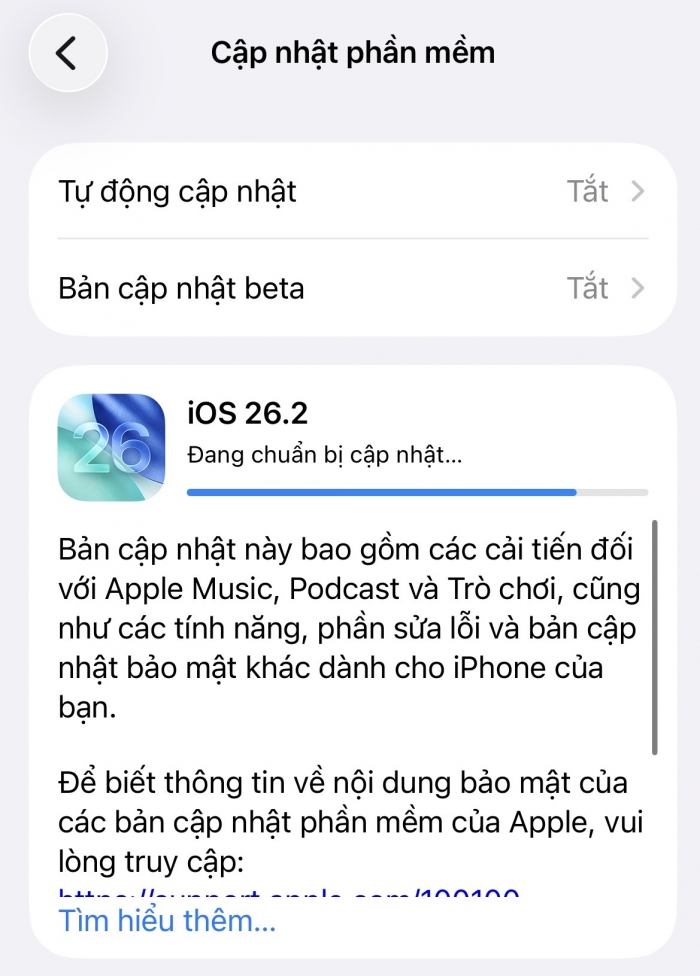This screenshot has width=700, height=976.
Task: Tap the Tìm hiểu thêm link
Action: click(x=167, y=920)
